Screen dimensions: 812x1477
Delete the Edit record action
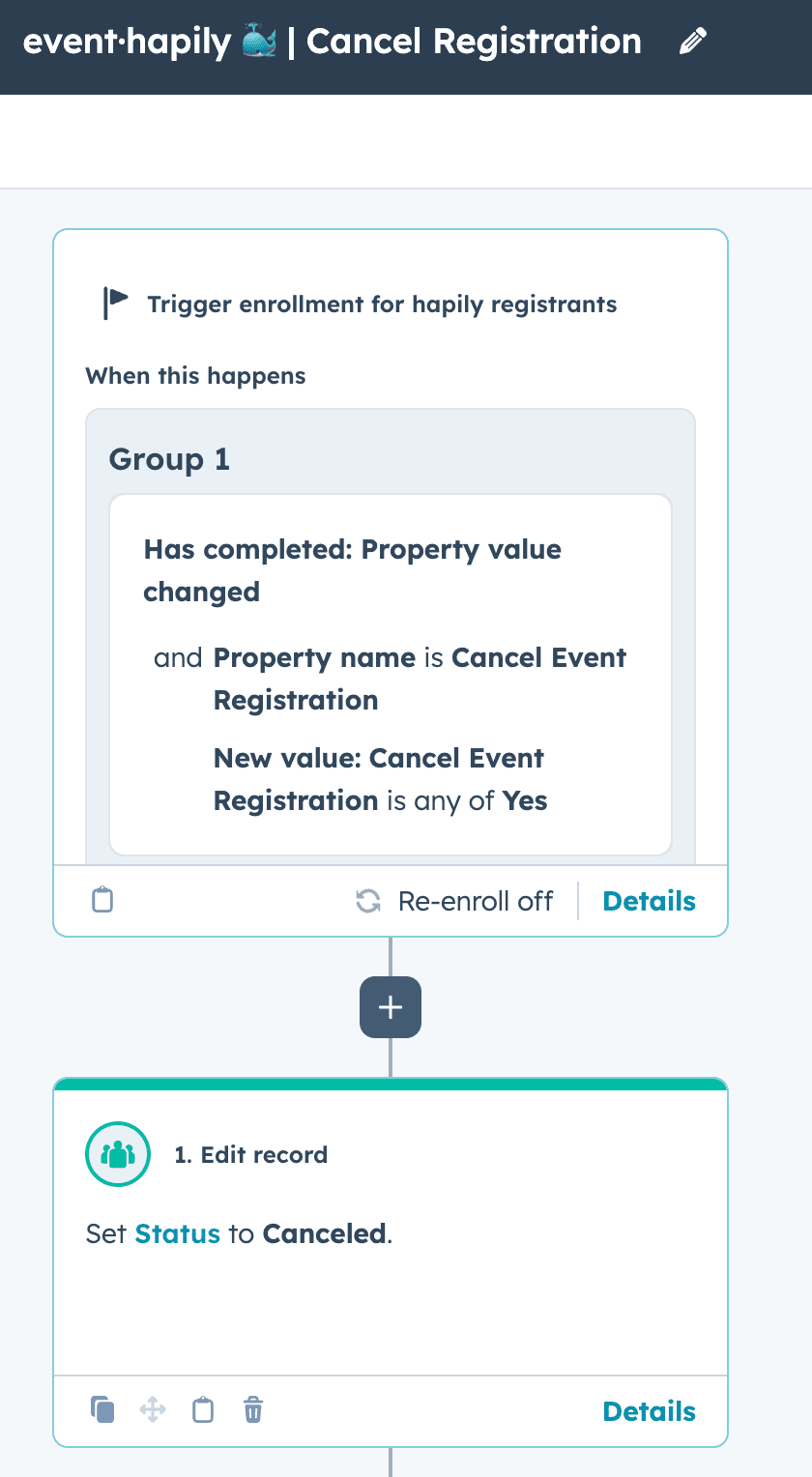point(252,1410)
